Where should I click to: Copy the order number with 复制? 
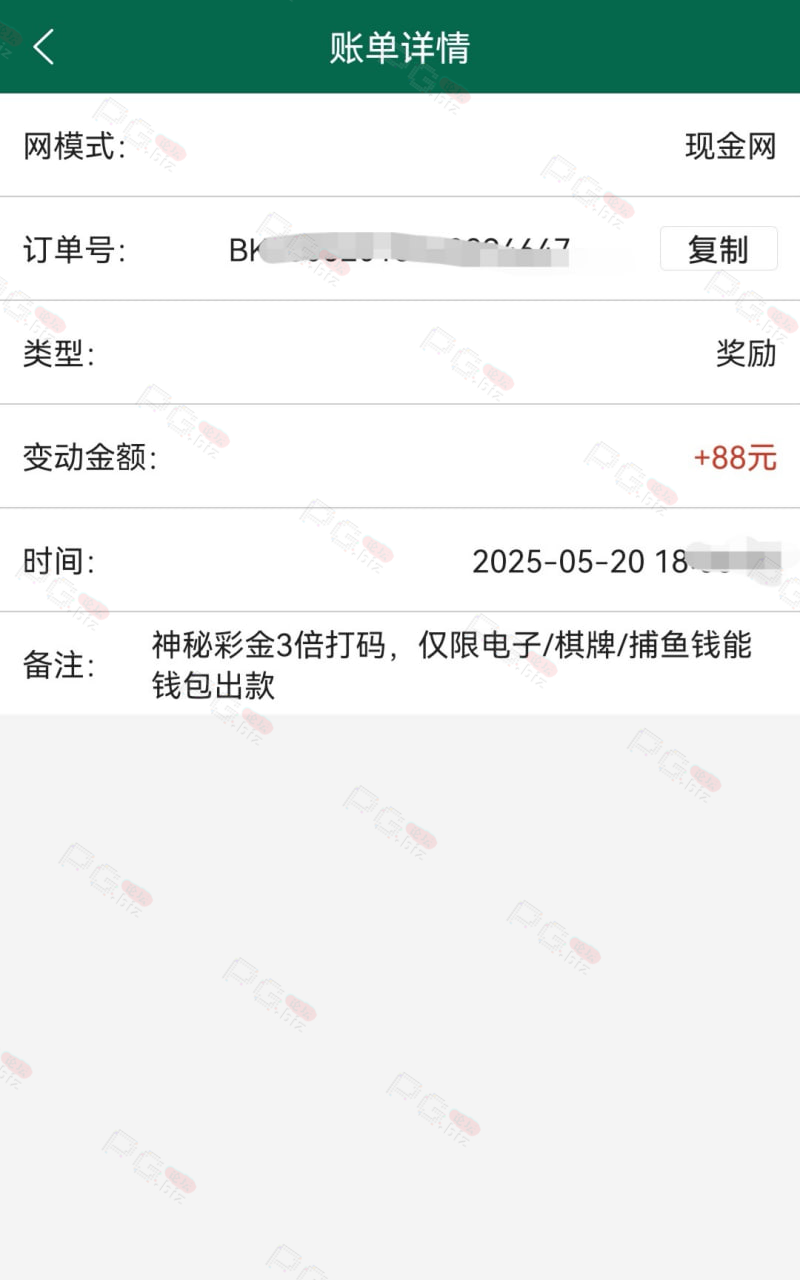click(x=718, y=249)
